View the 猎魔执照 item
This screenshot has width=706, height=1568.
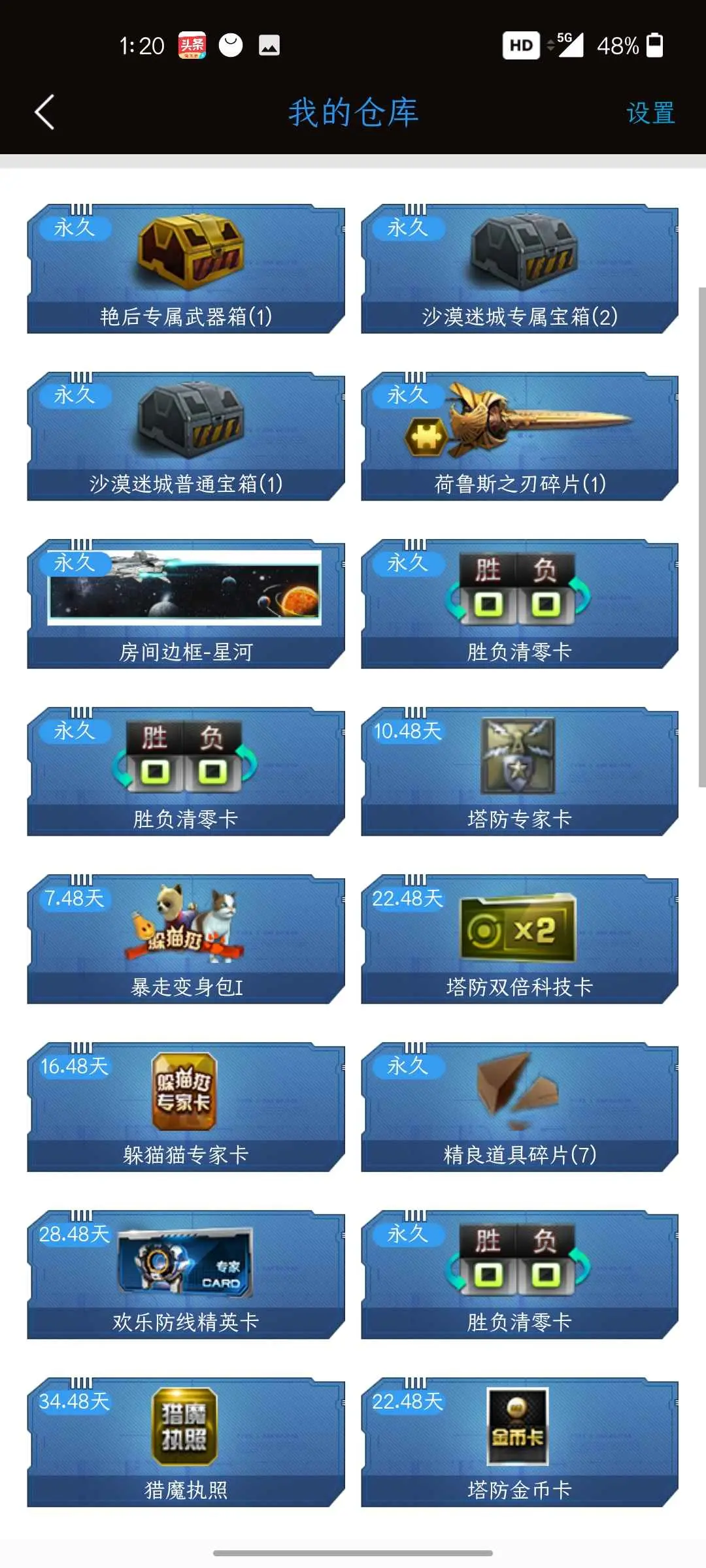186,1443
